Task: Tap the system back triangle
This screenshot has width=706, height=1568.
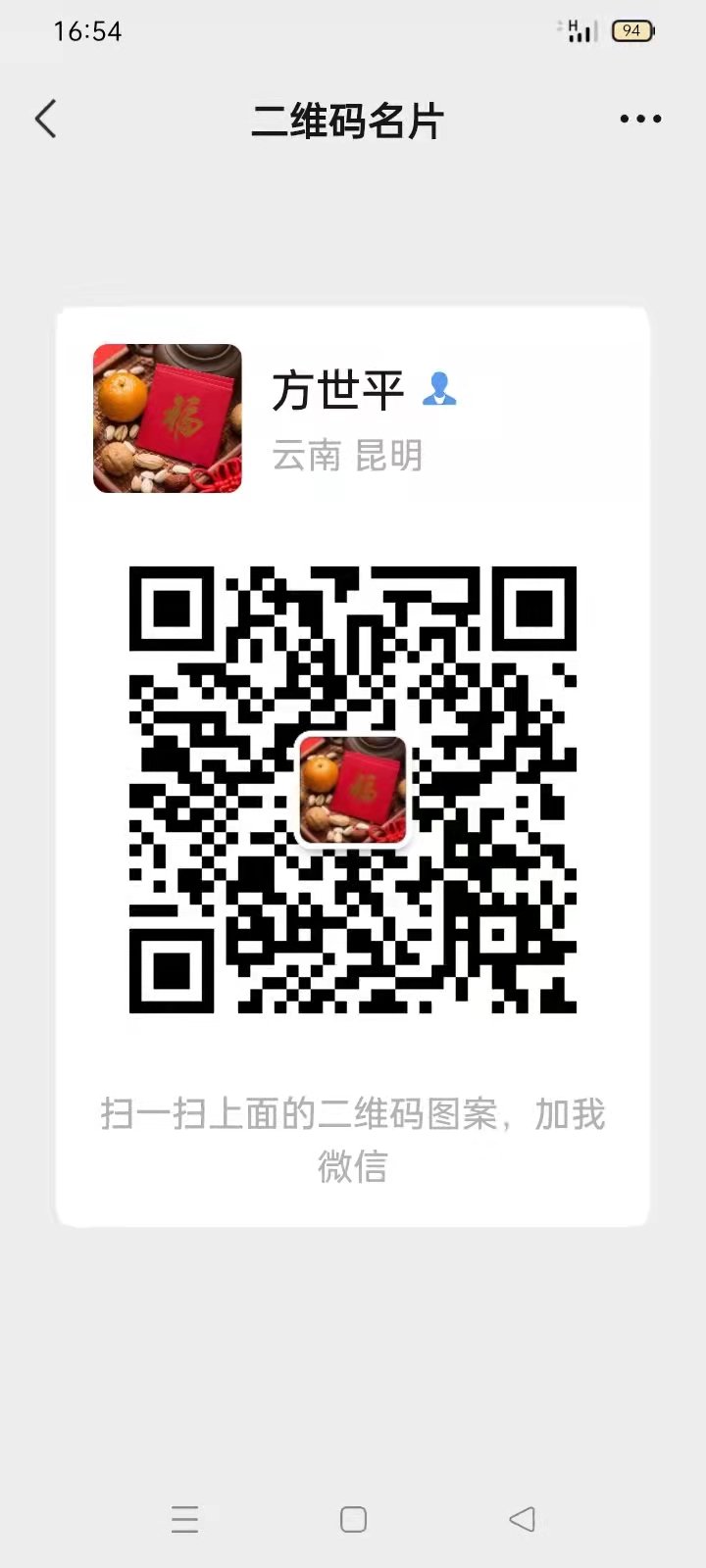Action: [x=523, y=1519]
